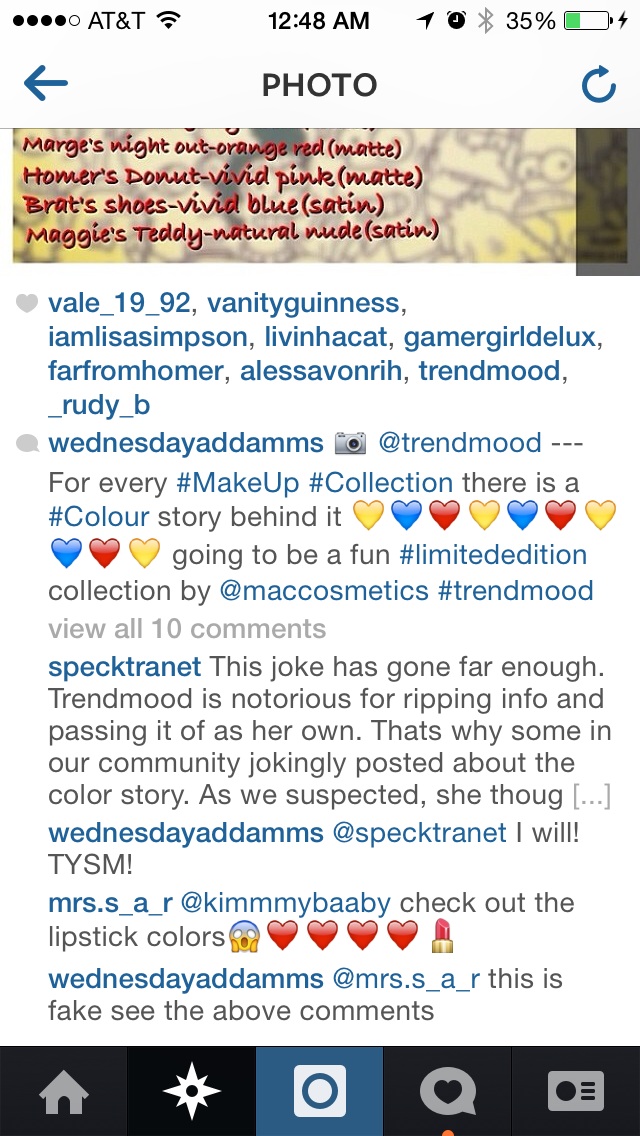640x1136 pixels.
Task: Open the #Colour hashtag
Action: click(99, 518)
